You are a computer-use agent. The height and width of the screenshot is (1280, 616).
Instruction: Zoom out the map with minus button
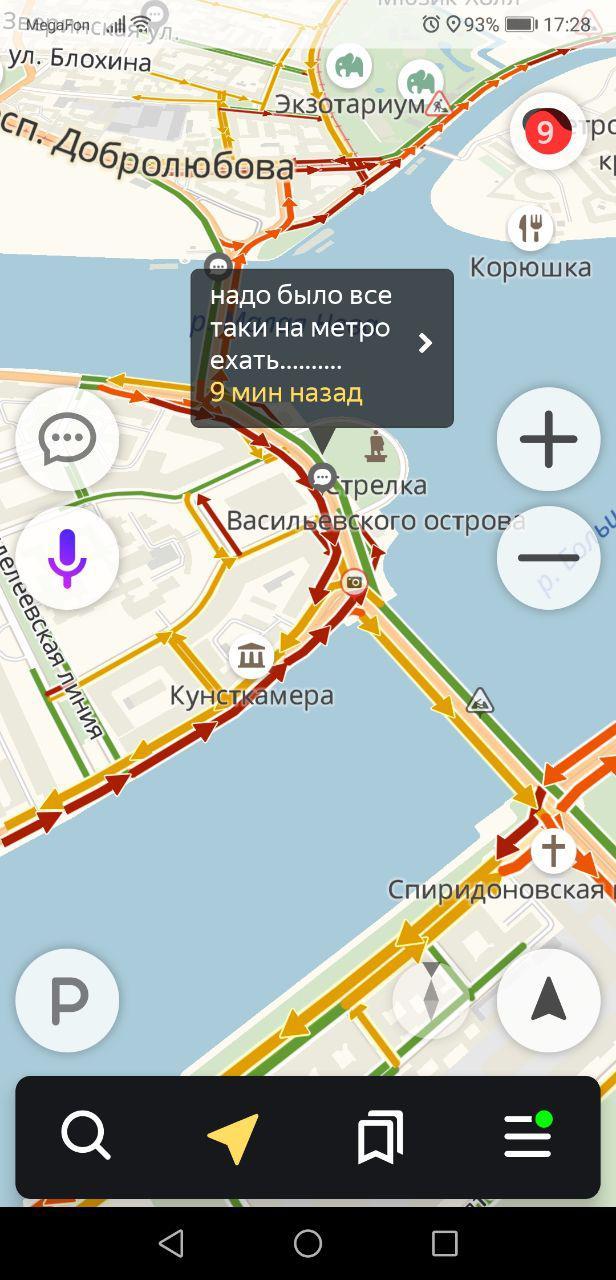point(548,558)
